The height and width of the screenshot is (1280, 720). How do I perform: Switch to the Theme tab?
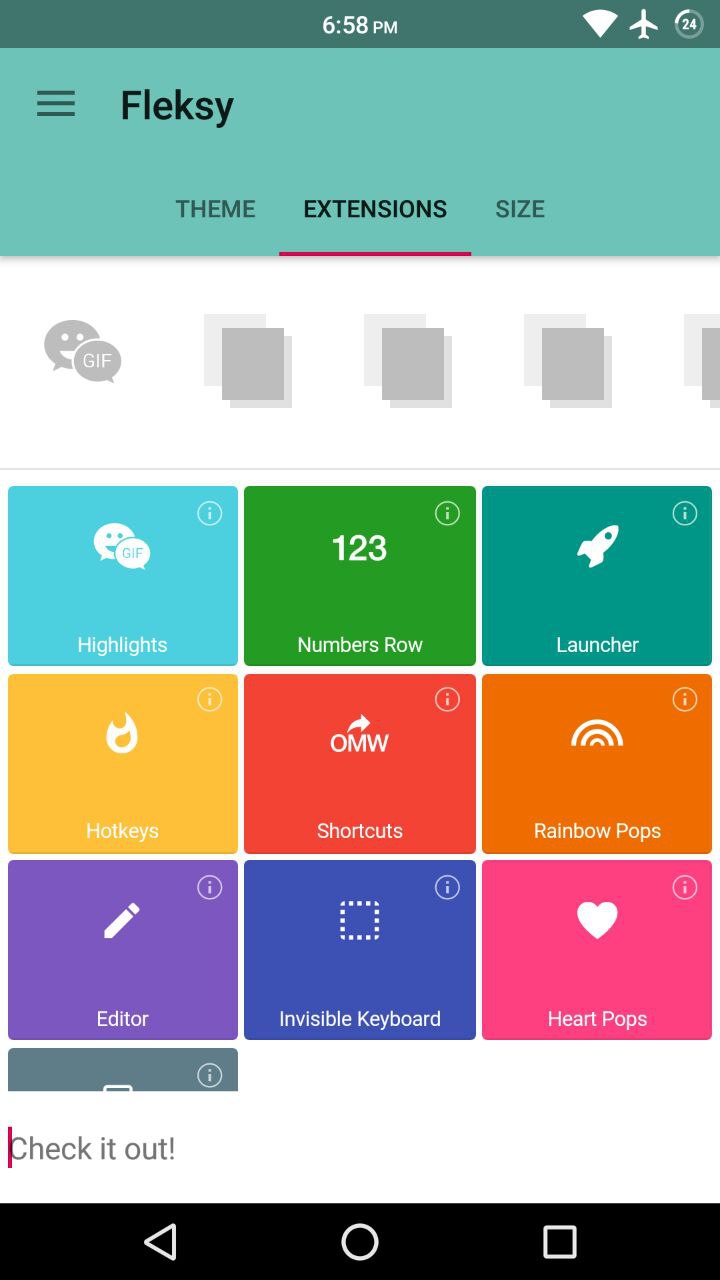click(216, 209)
